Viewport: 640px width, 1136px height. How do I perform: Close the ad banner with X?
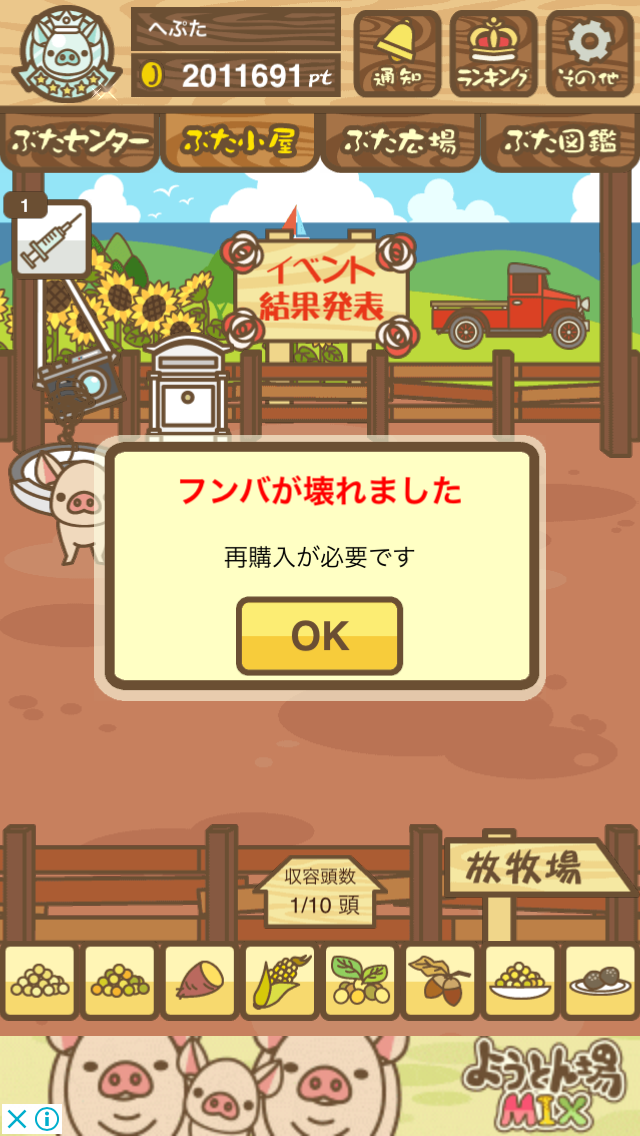point(16,1118)
